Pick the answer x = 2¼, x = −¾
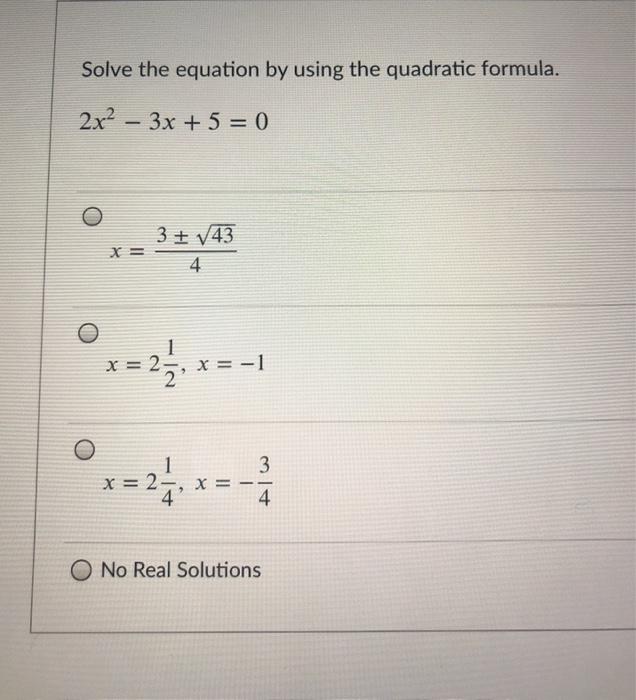636x700 pixels. tap(89, 449)
